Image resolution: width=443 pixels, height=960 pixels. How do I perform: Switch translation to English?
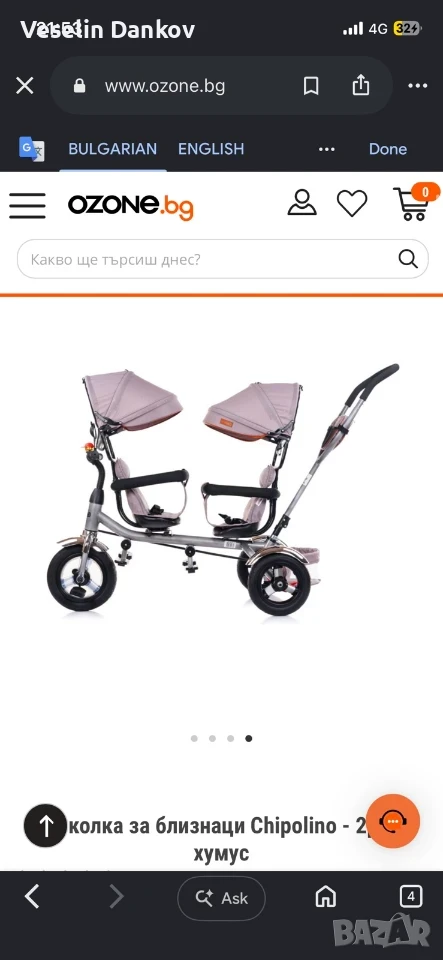[x=211, y=149]
